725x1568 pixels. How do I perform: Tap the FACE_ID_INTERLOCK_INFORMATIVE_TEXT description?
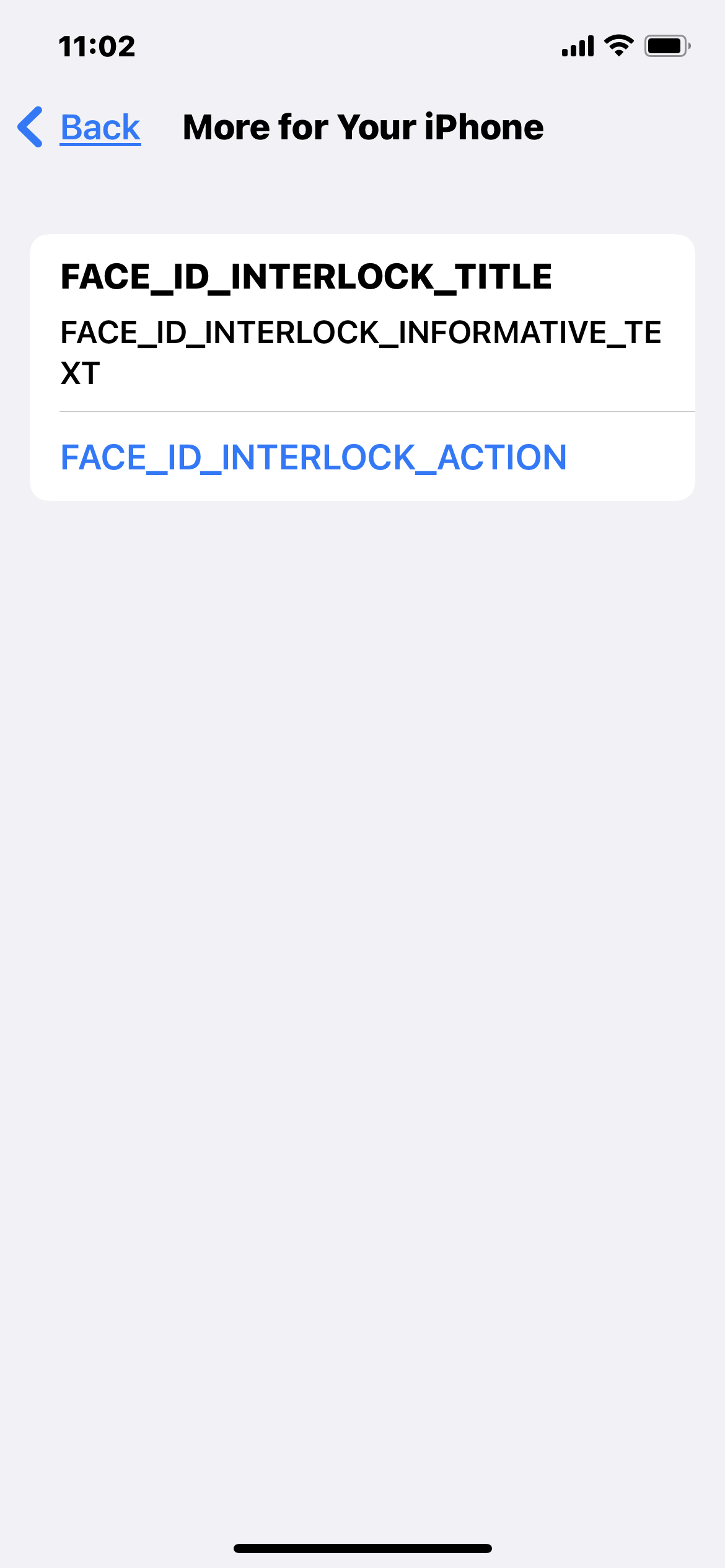tap(361, 350)
